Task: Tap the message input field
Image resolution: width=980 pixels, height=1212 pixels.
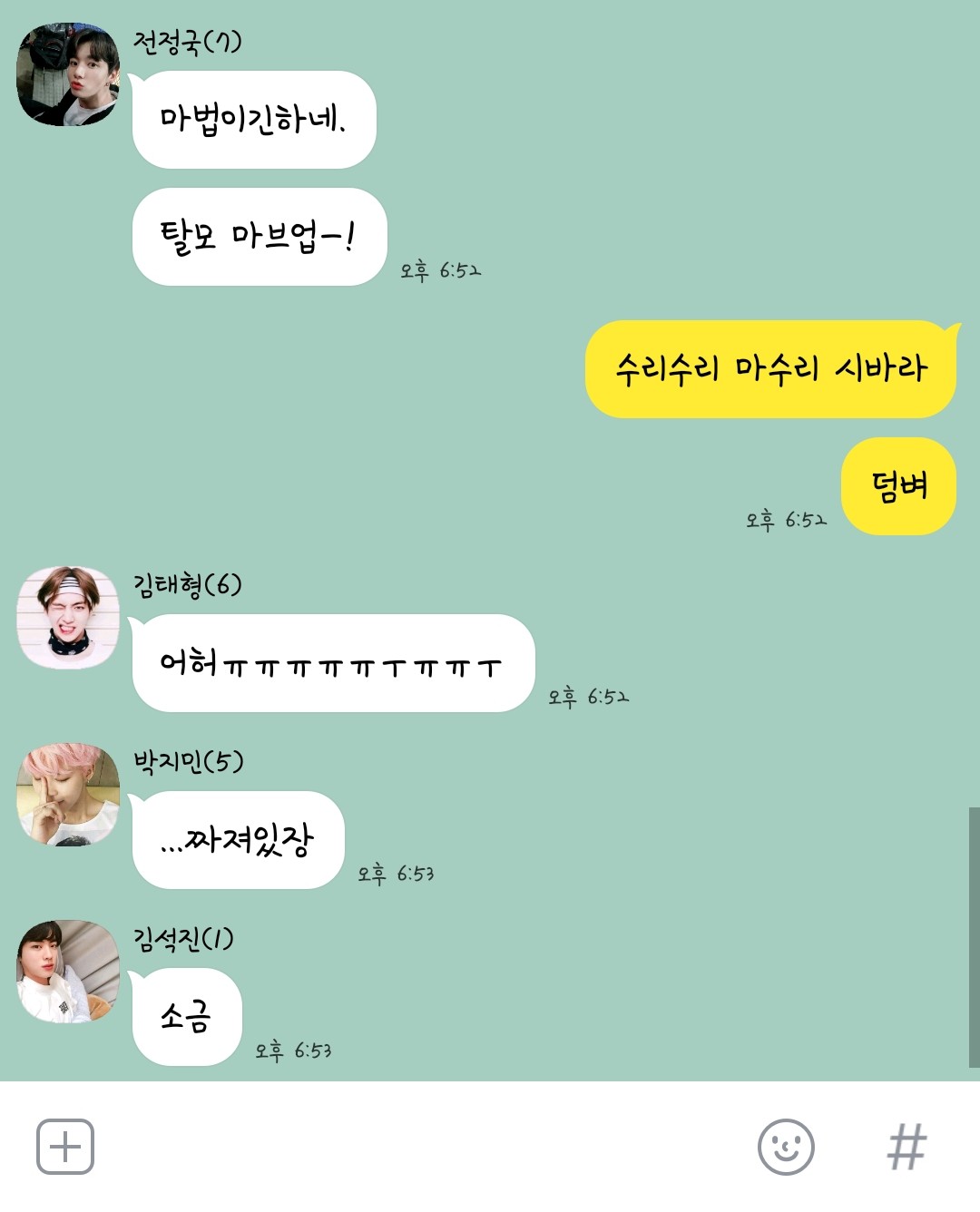Action: (417, 1147)
